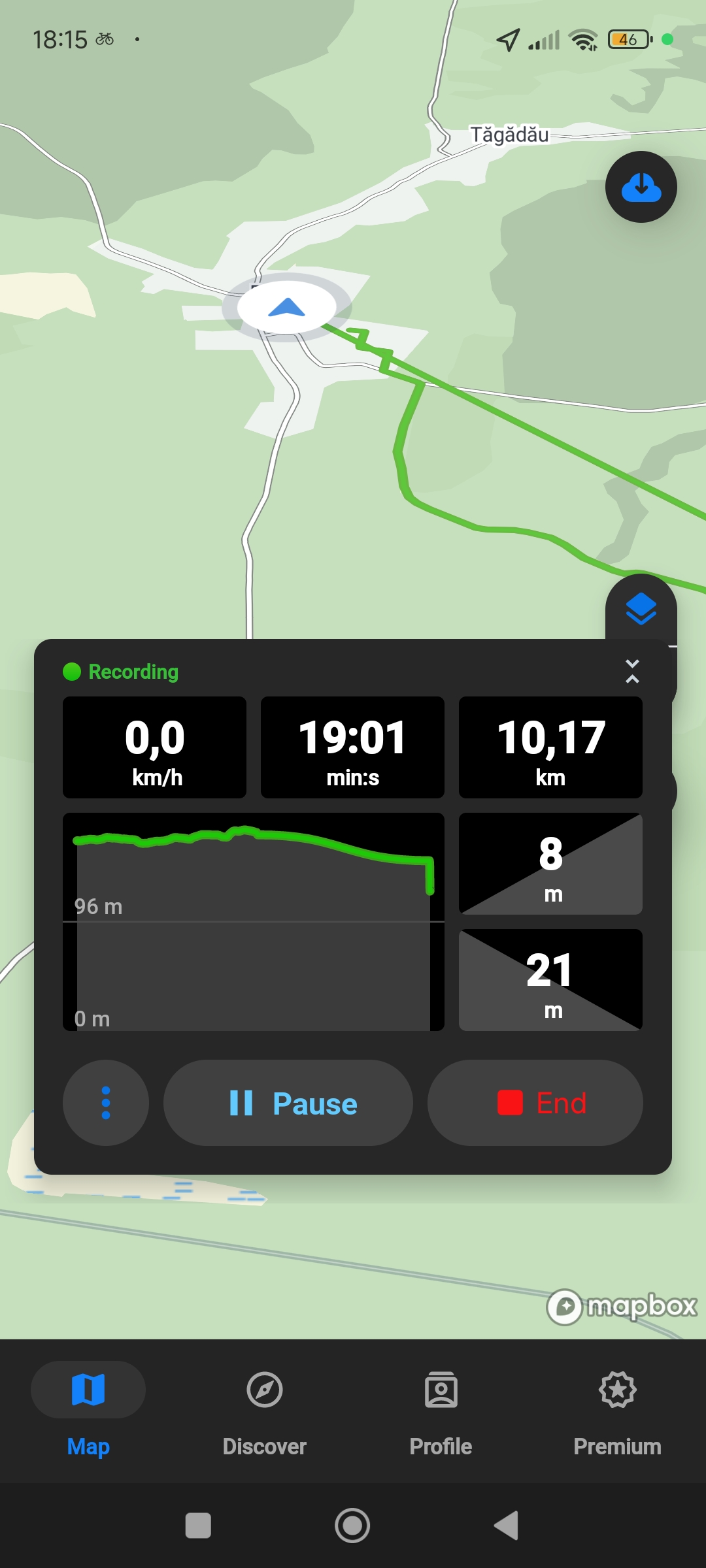The image size is (706, 1568).
Task: Select the Map tab
Action: (88, 1410)
